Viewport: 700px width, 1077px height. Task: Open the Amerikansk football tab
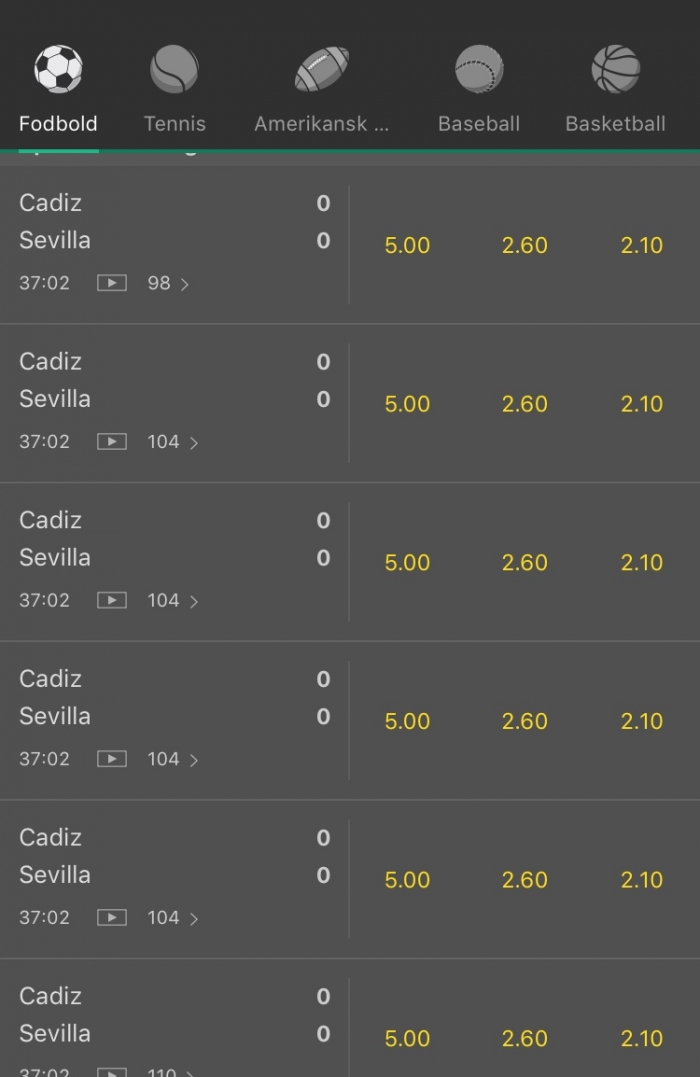click(321, 90)
